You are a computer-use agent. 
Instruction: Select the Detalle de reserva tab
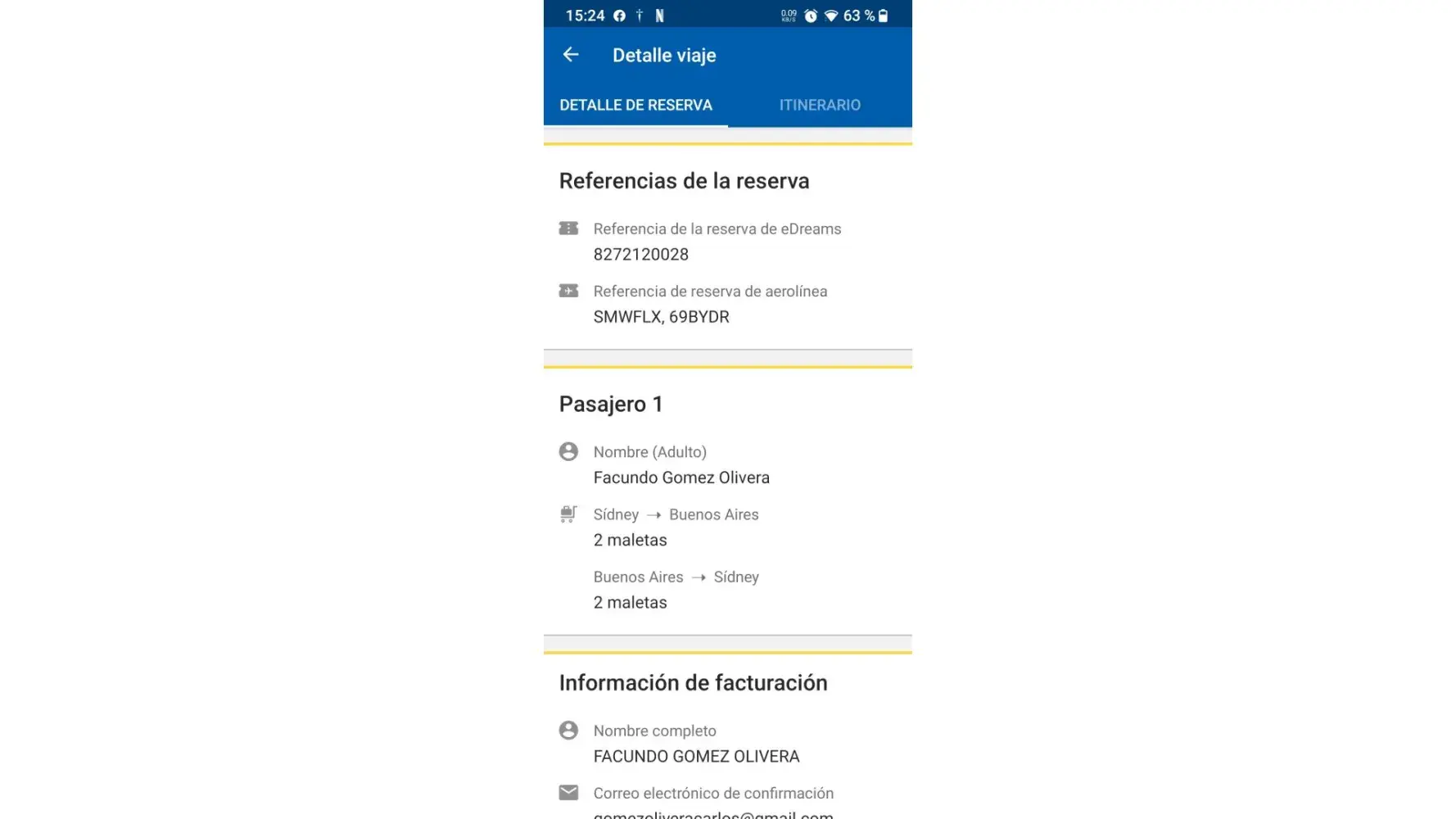point(635,105)
